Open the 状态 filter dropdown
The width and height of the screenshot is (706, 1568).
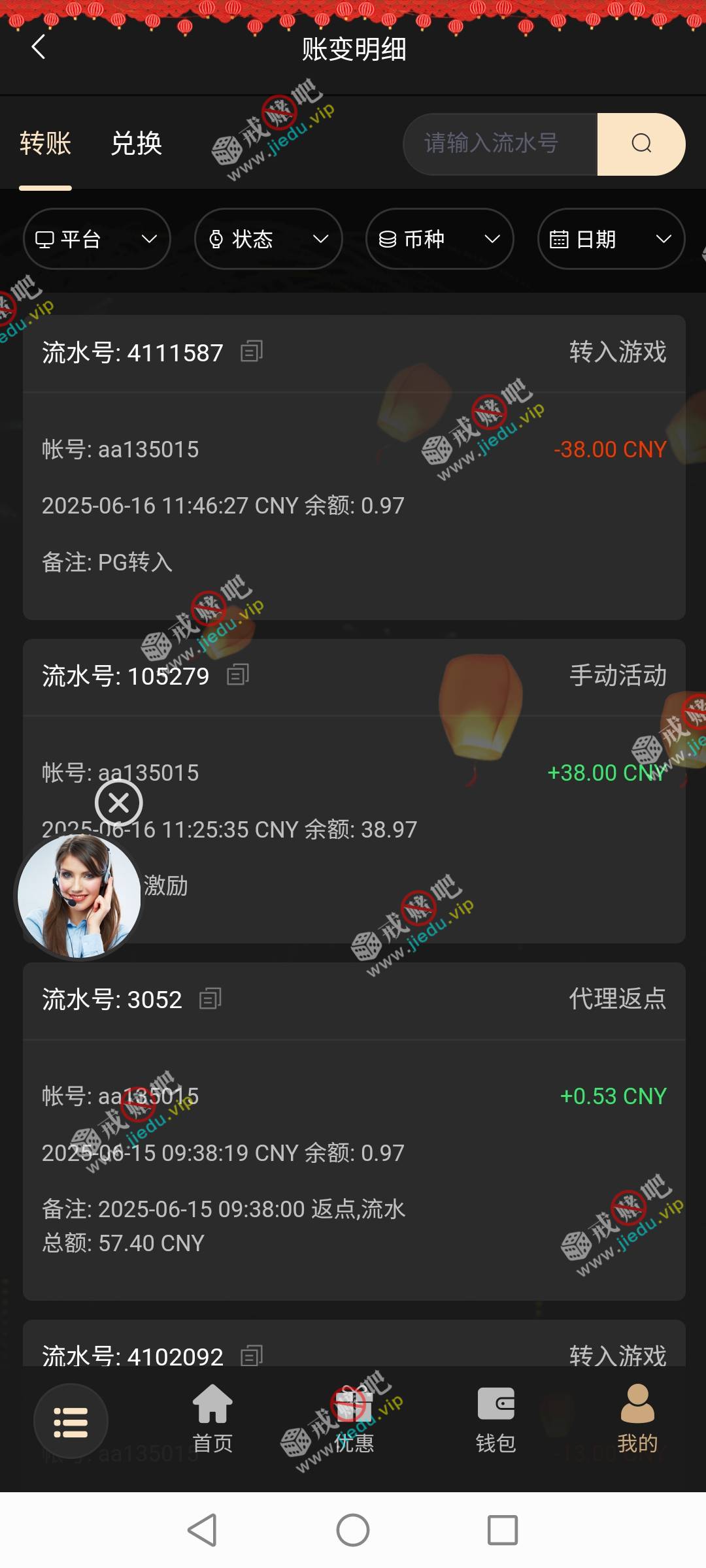[x=269, y=239]
